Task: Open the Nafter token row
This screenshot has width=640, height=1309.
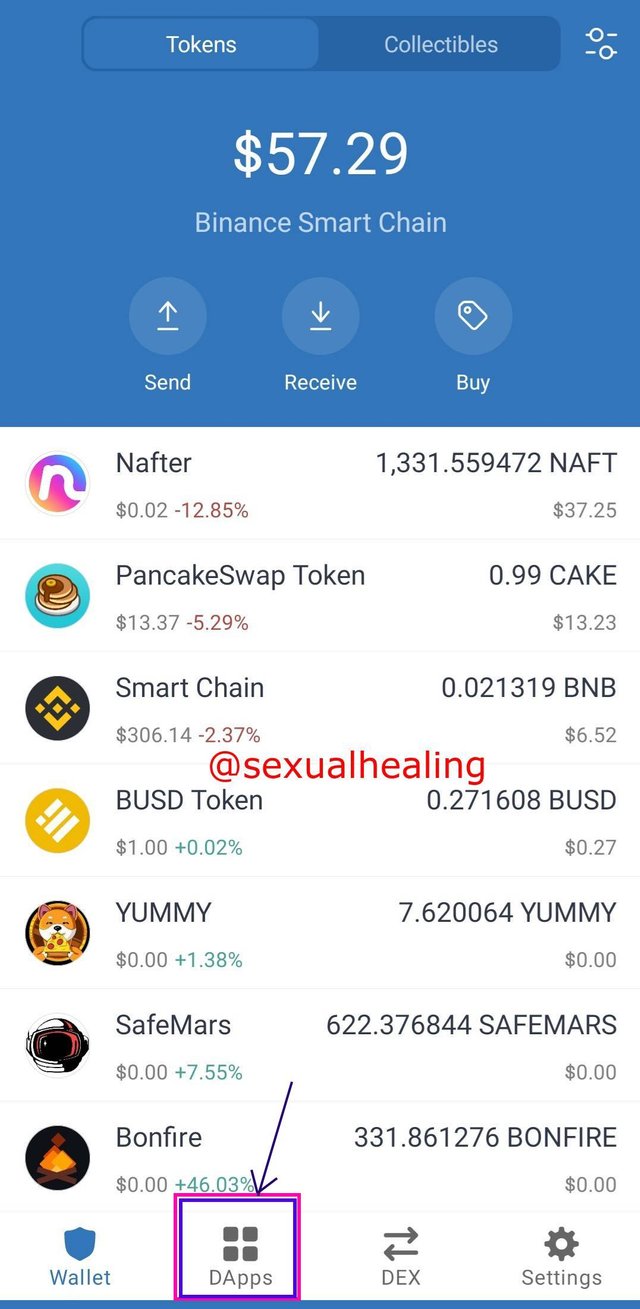Action: [x=320, y=484]
